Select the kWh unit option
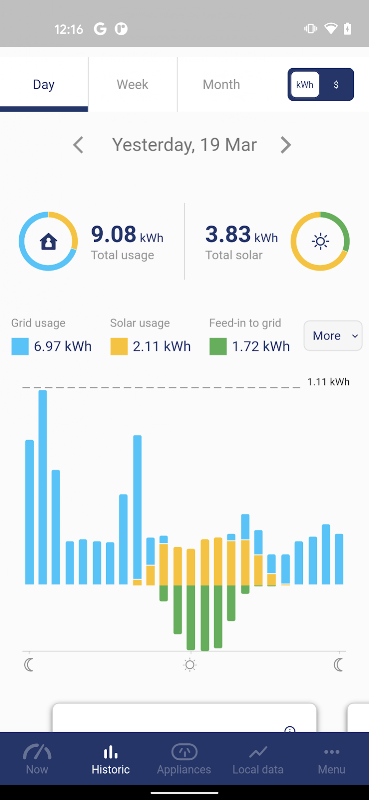The image size is (369, 800). 305,85
